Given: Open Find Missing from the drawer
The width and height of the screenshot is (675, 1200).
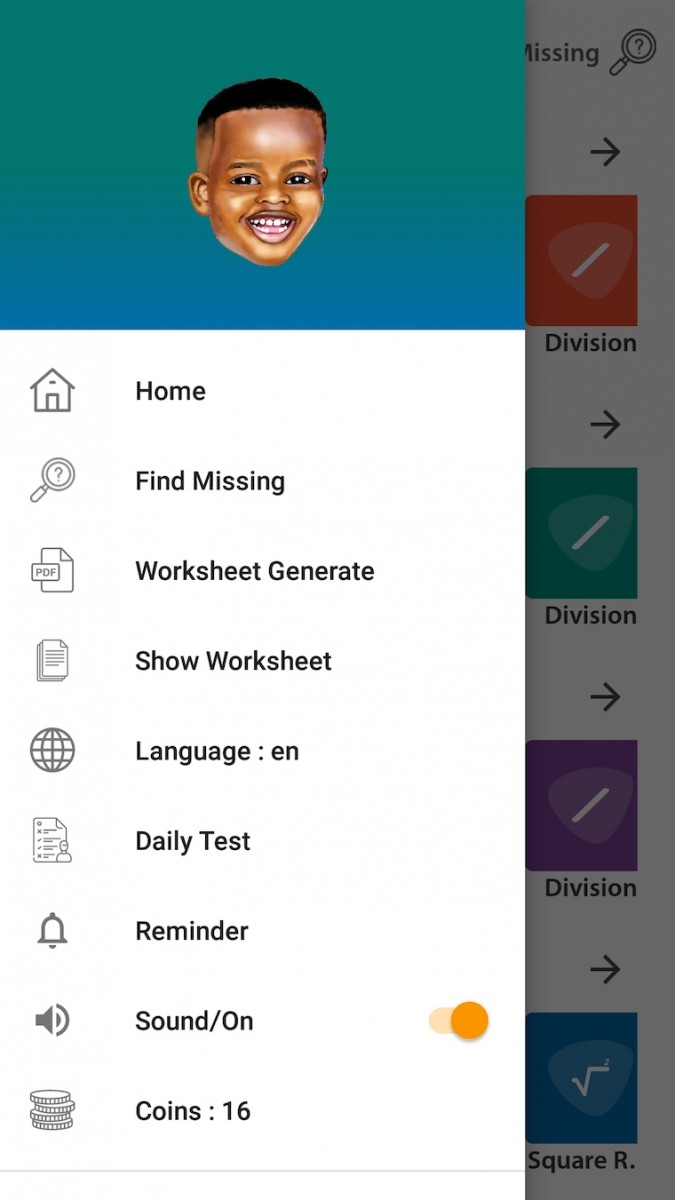Looking at the screenshot, I should (x=262, y=481).
